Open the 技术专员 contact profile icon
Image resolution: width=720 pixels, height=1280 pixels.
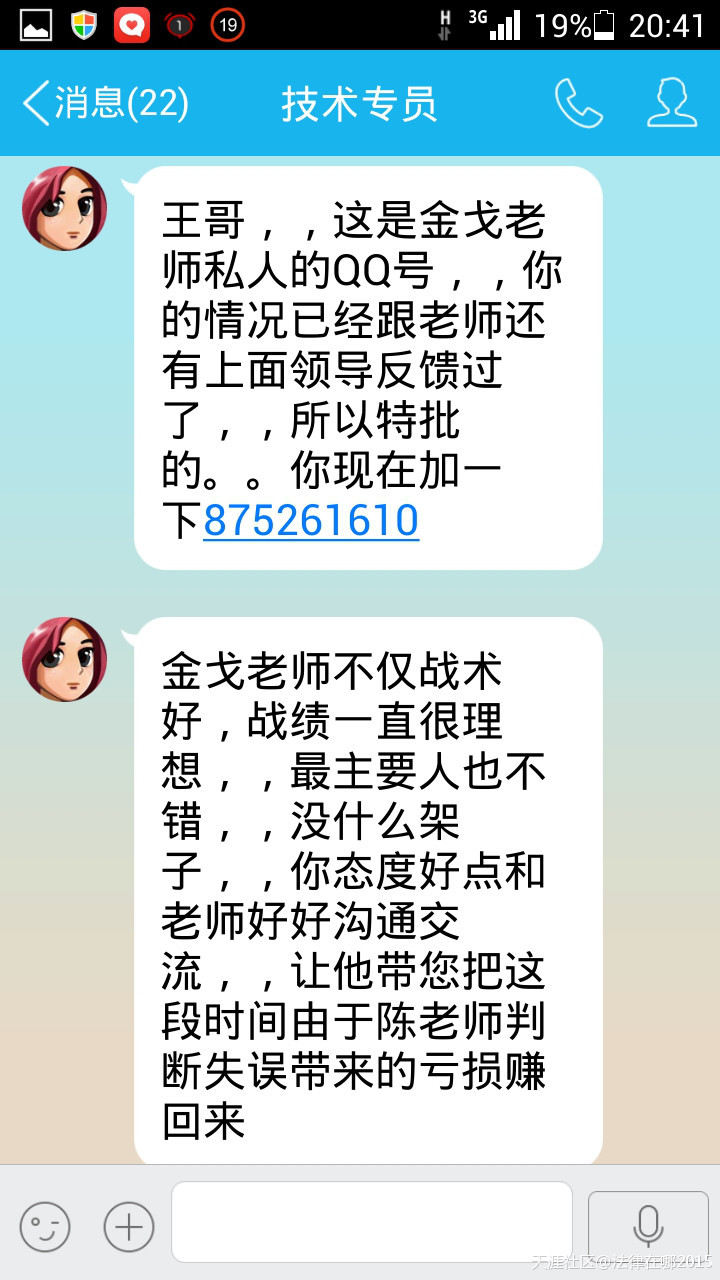(672, 103)
